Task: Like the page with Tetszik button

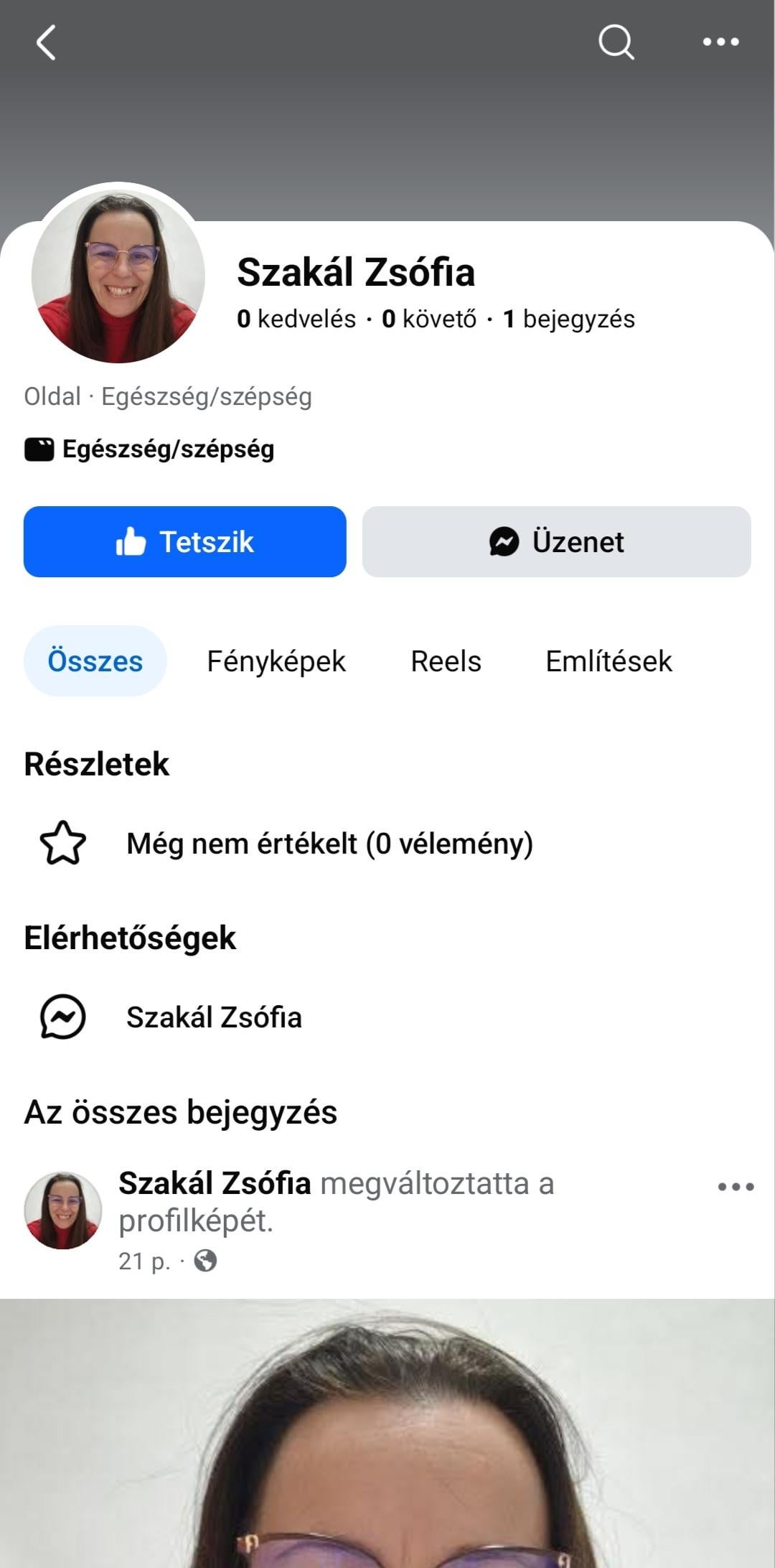Action: (184, 542)
